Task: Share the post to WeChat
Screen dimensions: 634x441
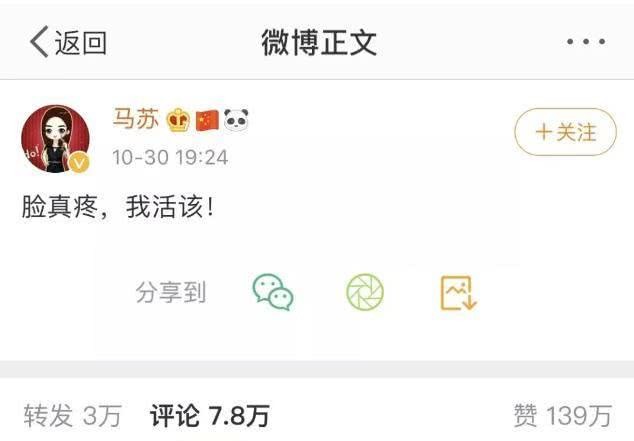Action: [272, 292]
